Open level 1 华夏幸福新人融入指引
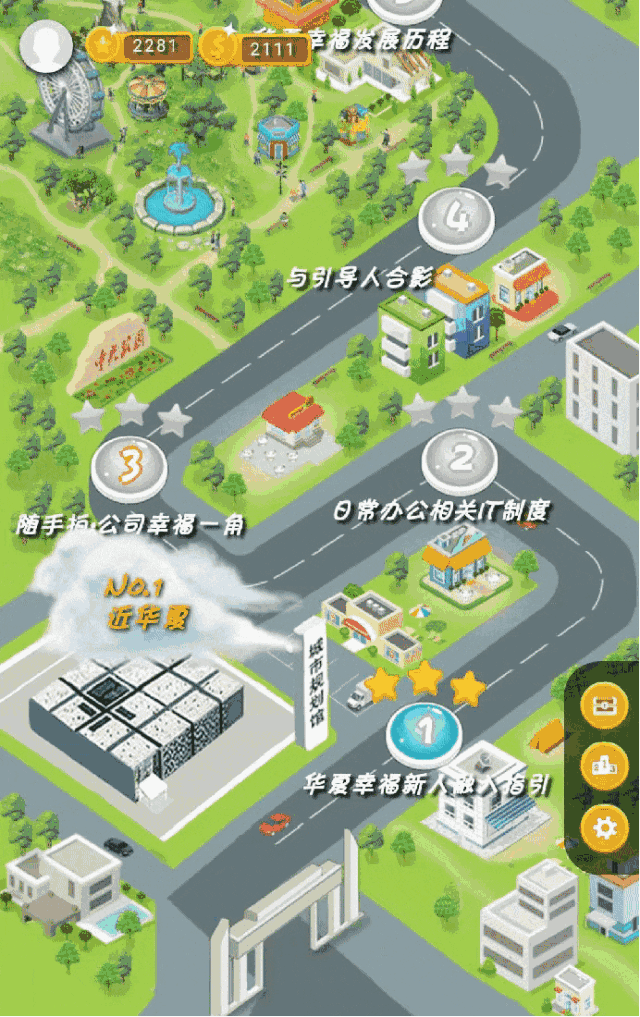The width and height of the screenshot is (640, 1017). [x=425, y=732]
